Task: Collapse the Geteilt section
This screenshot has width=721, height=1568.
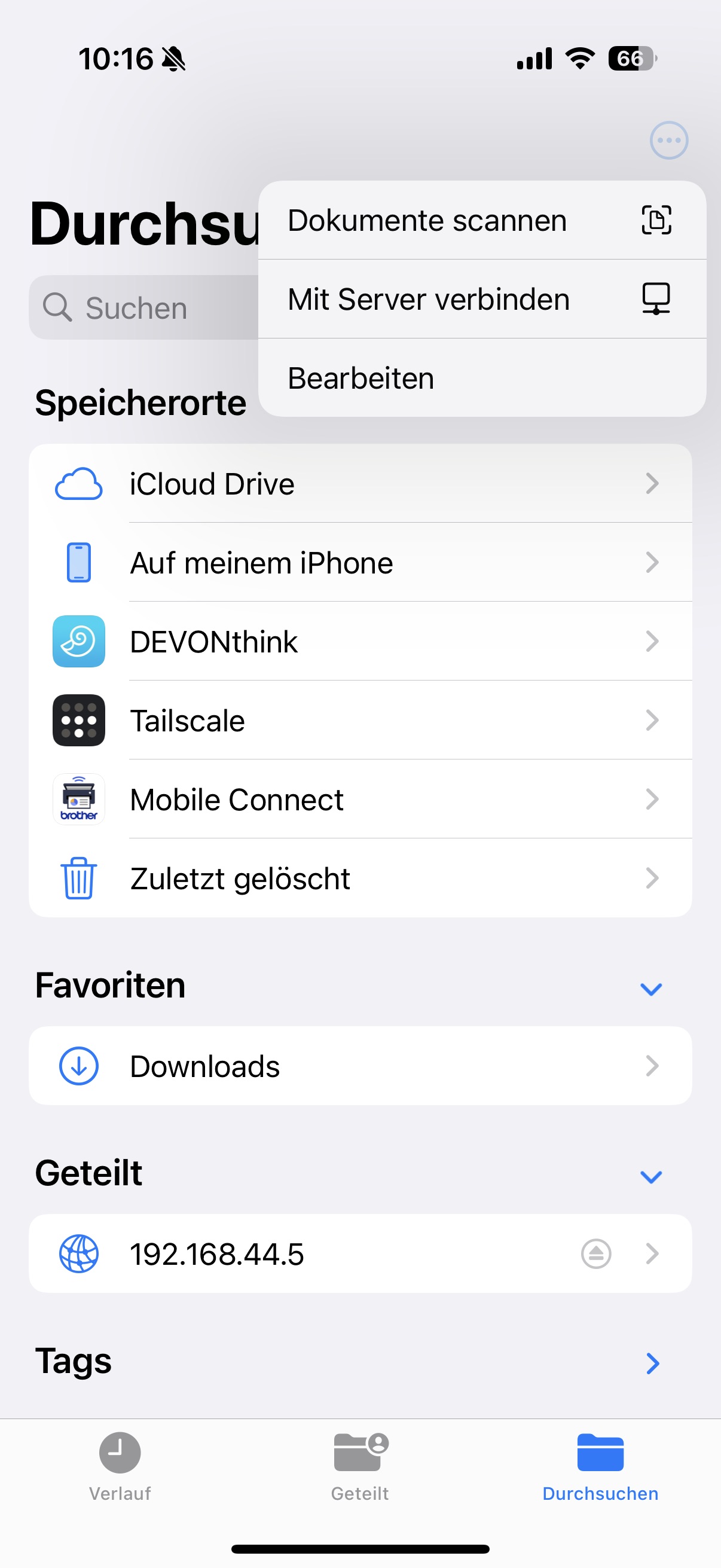Action: point(651,1177)
